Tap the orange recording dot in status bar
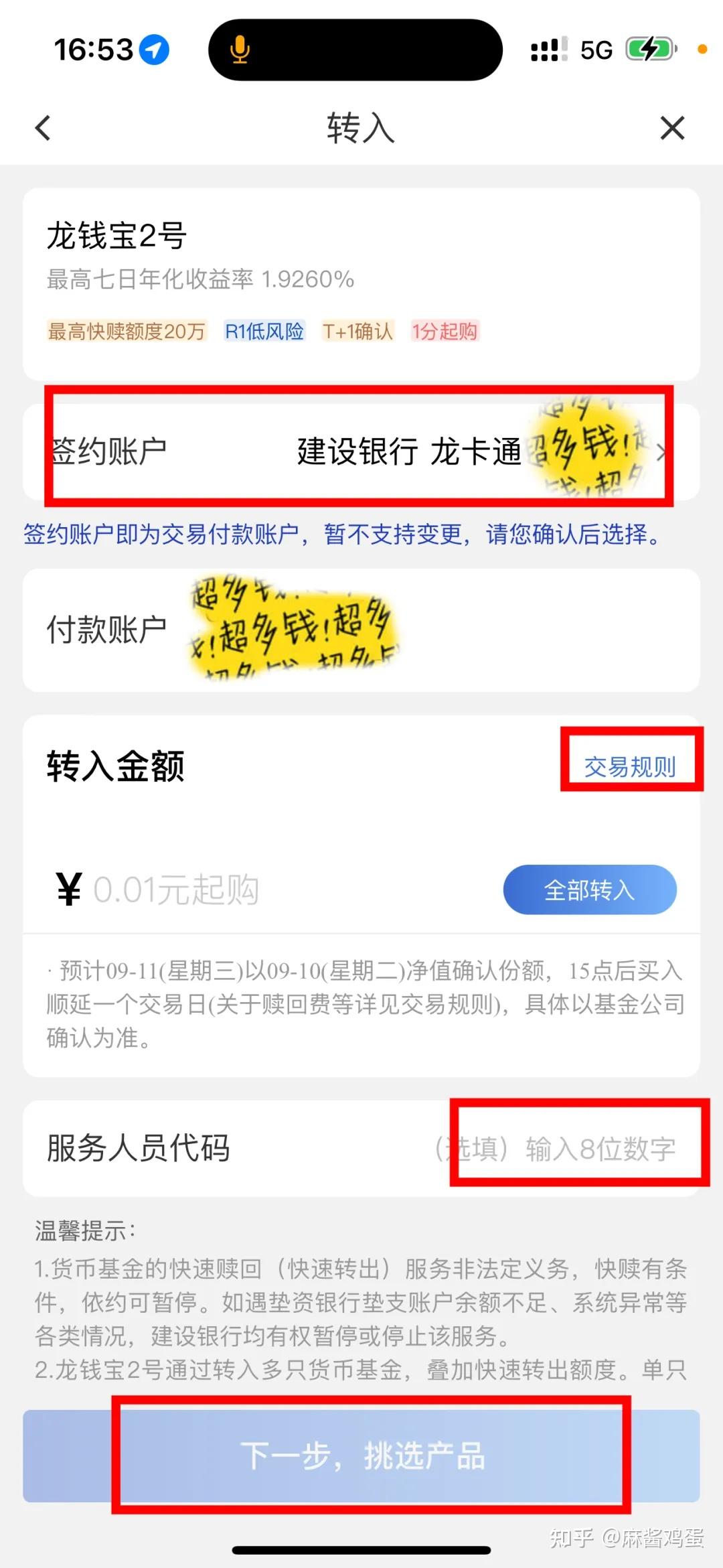Screen dimensions: 723x1568 pos(702,49)
